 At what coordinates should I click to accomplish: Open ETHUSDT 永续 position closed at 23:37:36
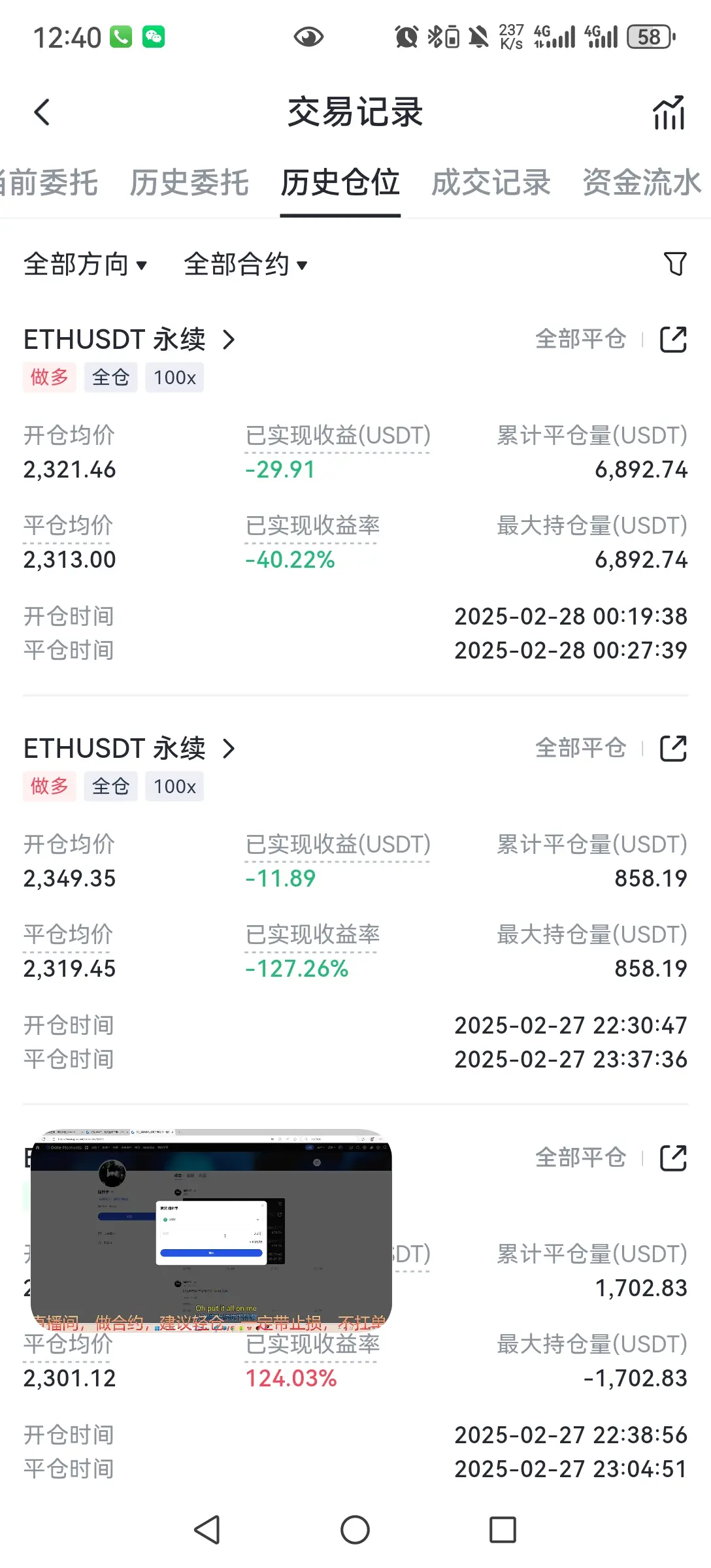point(129,749)
